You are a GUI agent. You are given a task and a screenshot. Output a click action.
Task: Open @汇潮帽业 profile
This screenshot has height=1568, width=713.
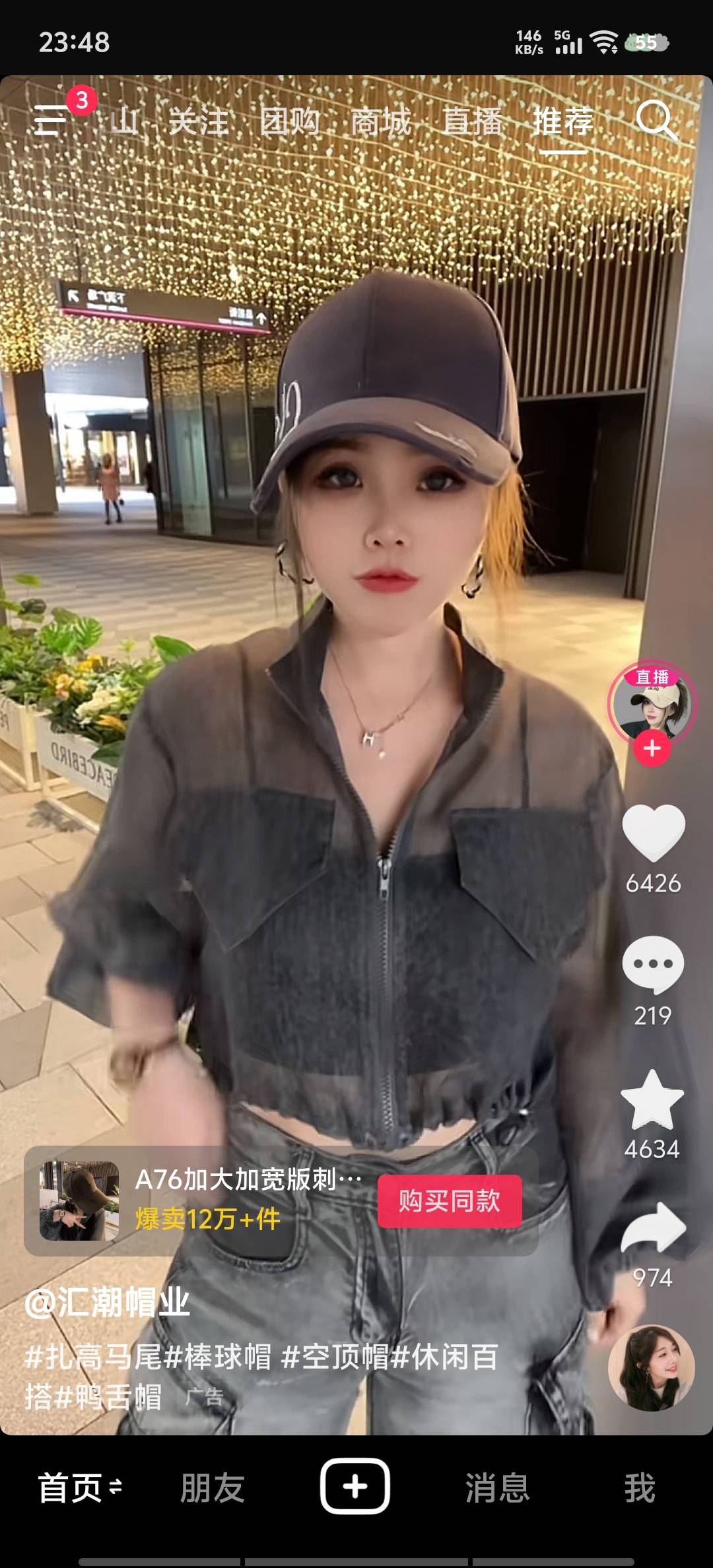point(108,1302)
